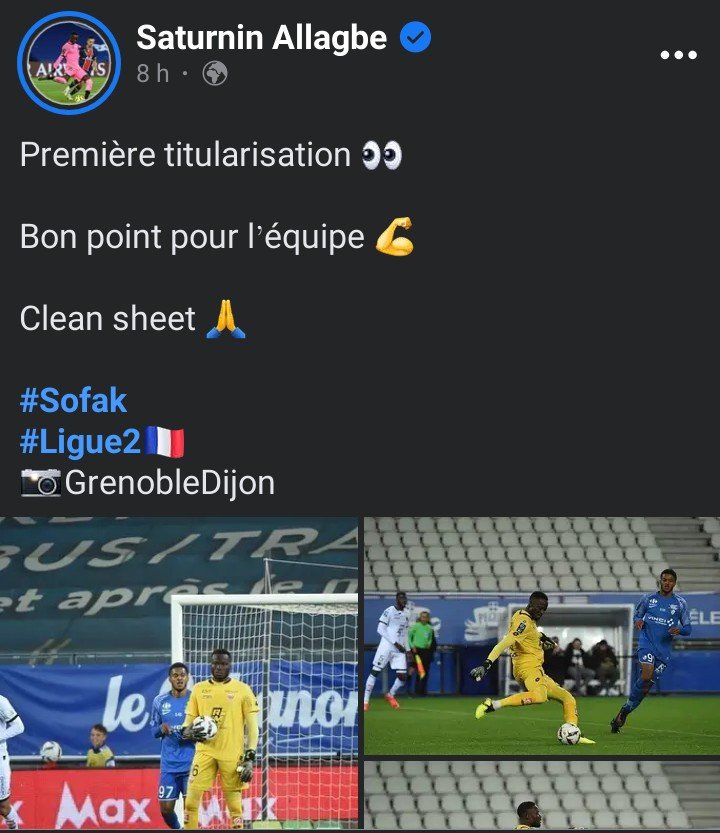Image resolution: width=720 pixels, height=833 pixels.
Task: View the photo of goalkeeper kicking the ball
Action: [x=540, y=635]
